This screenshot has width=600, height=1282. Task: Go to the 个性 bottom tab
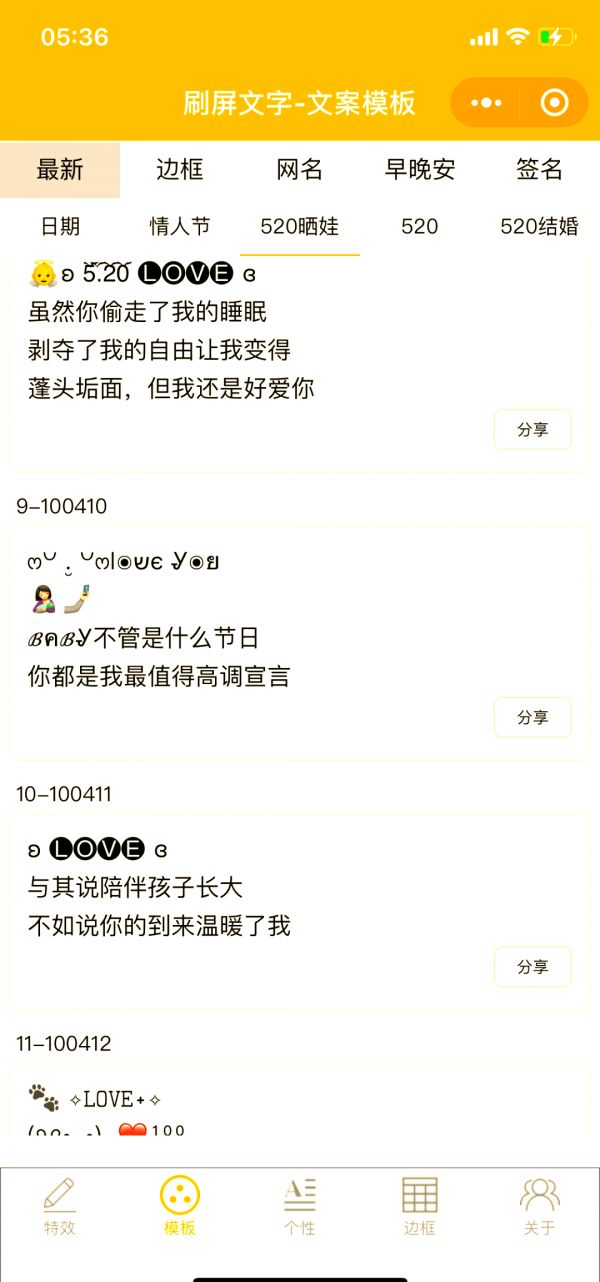300,1208
